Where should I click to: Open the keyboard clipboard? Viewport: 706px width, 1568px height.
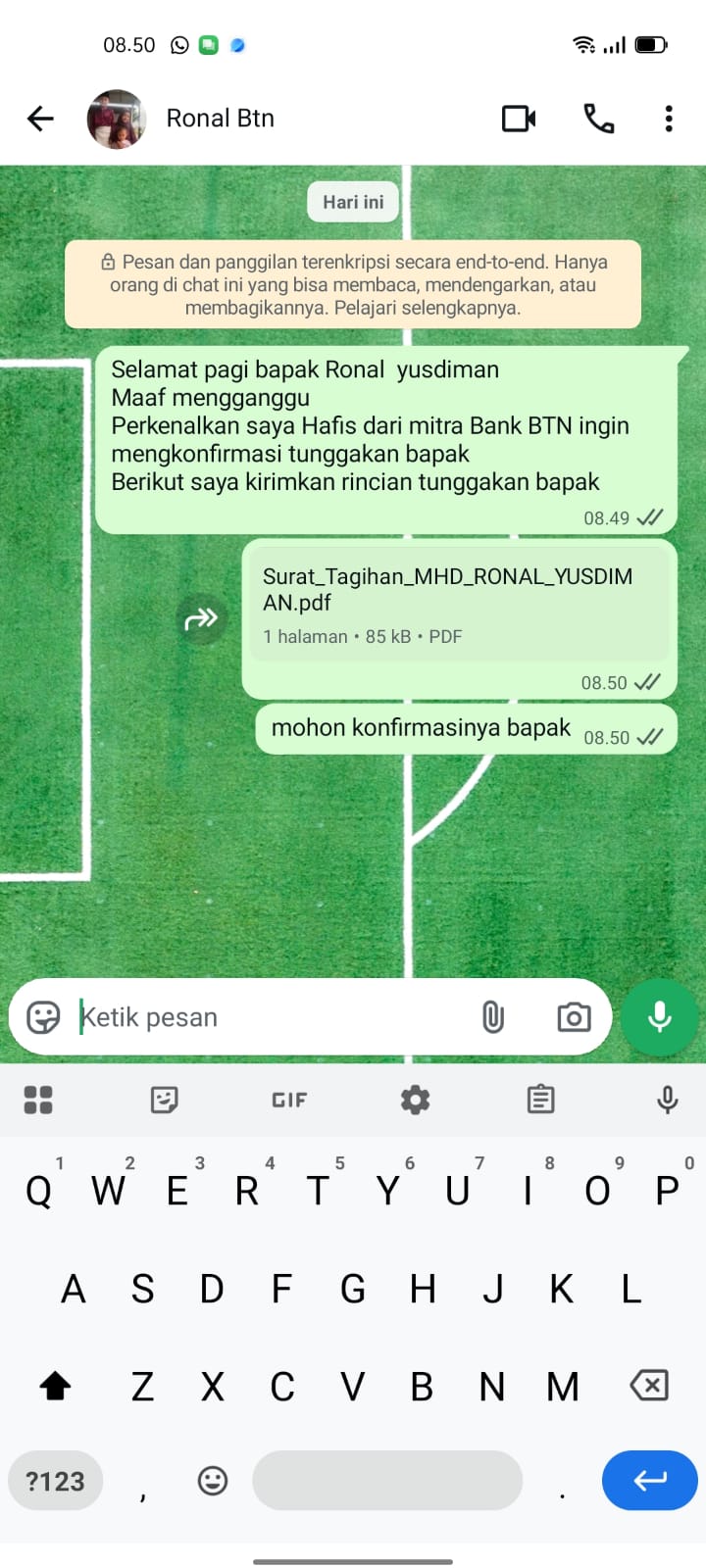[x=540, y=1100]
